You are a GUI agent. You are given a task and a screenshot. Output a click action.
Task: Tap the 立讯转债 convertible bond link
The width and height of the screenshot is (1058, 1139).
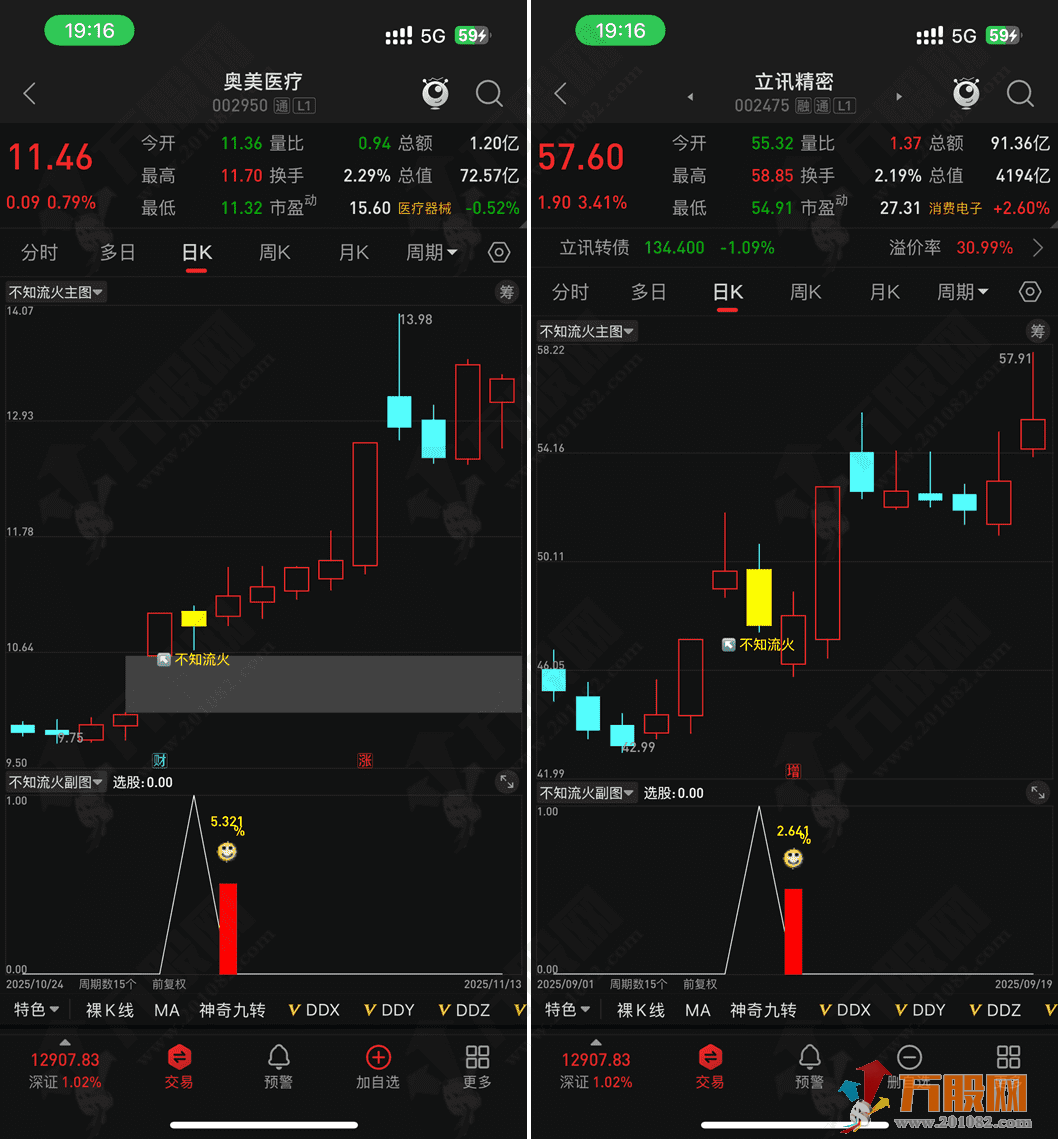[x=595, y=247]
